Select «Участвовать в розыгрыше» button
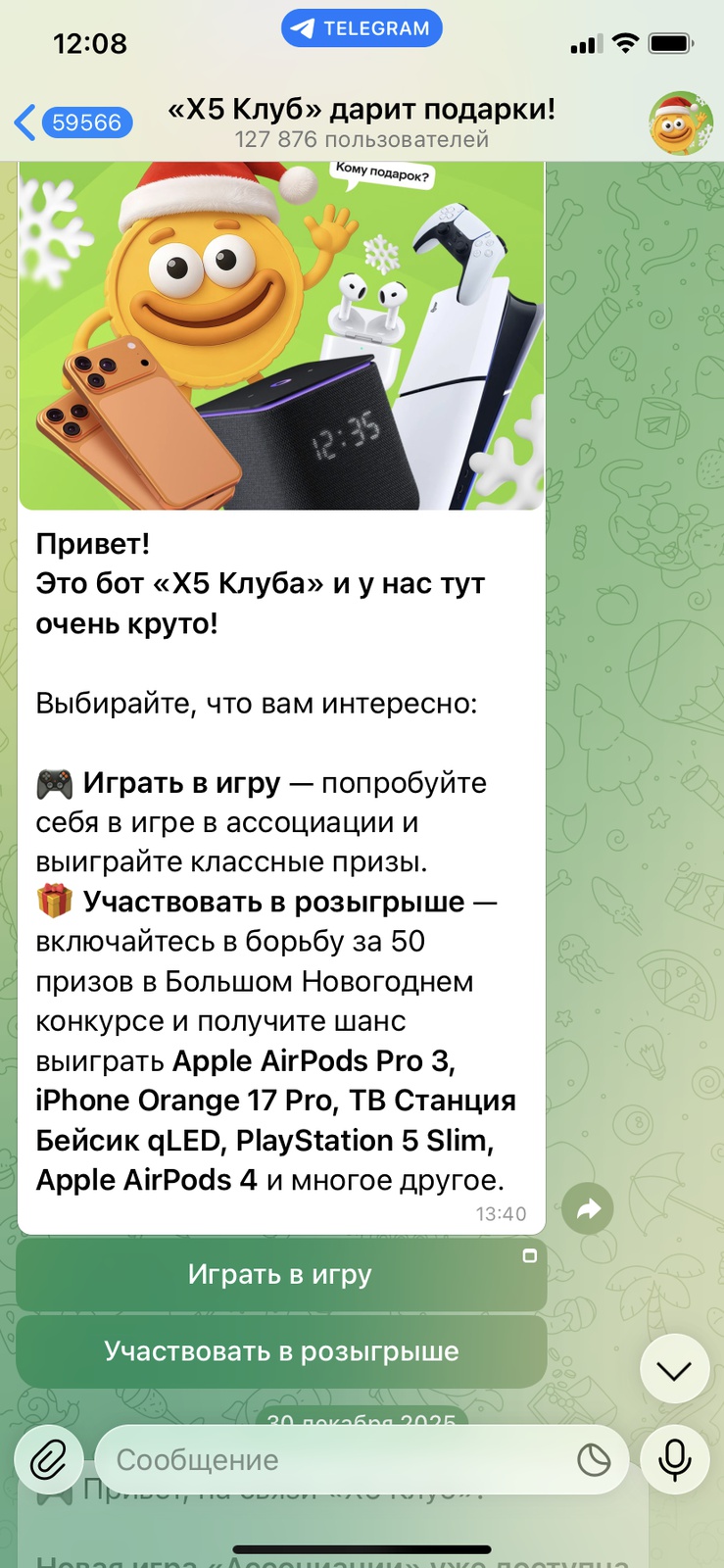The image size is (724, 1568). (281, 1351)
